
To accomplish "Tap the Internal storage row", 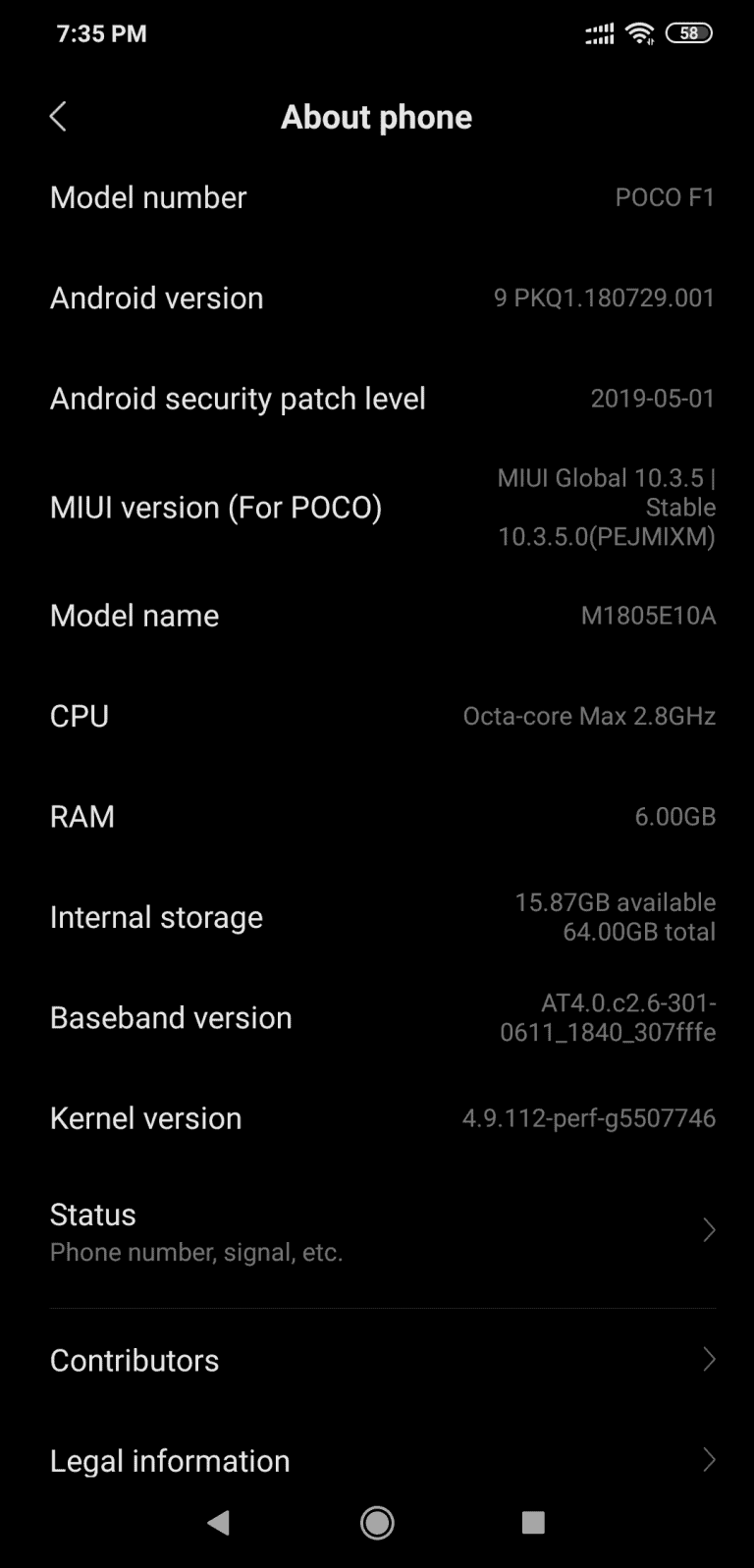I will 377,917.
